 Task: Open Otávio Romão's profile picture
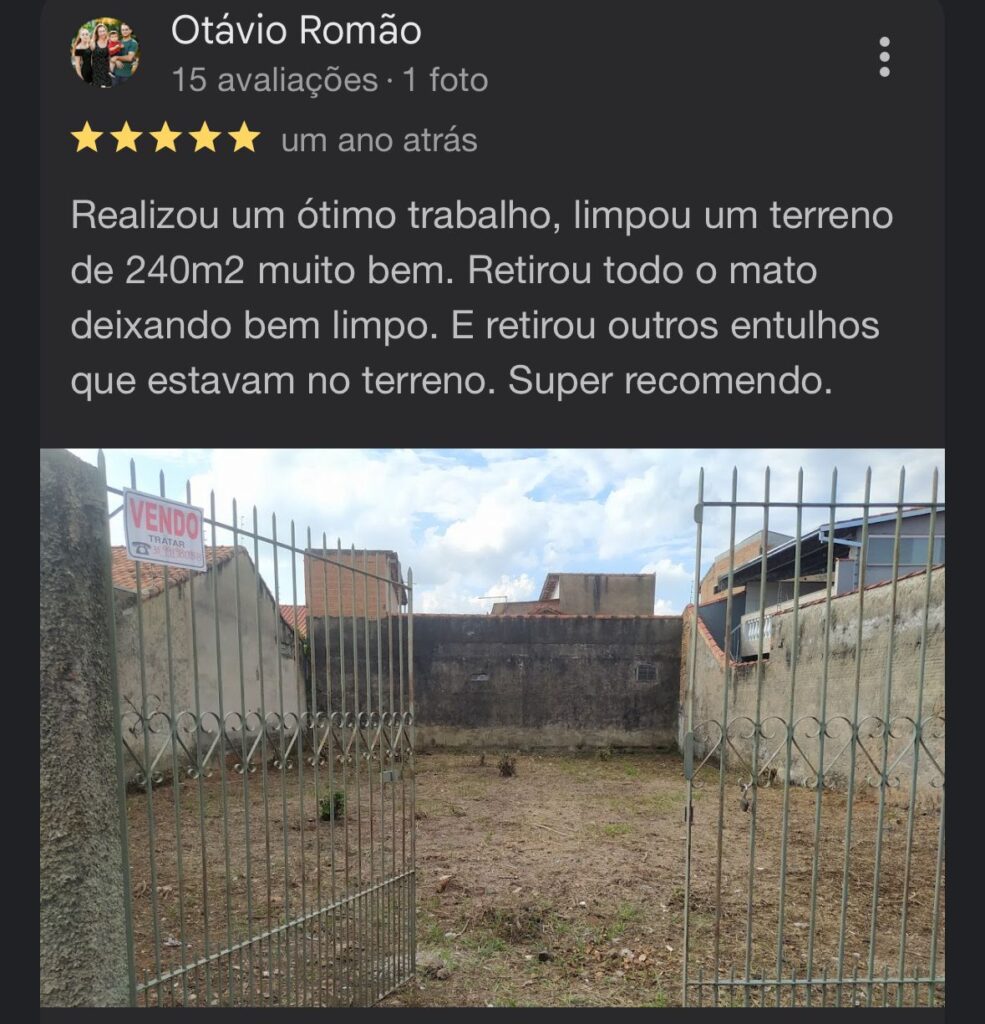tap(105, 53)
